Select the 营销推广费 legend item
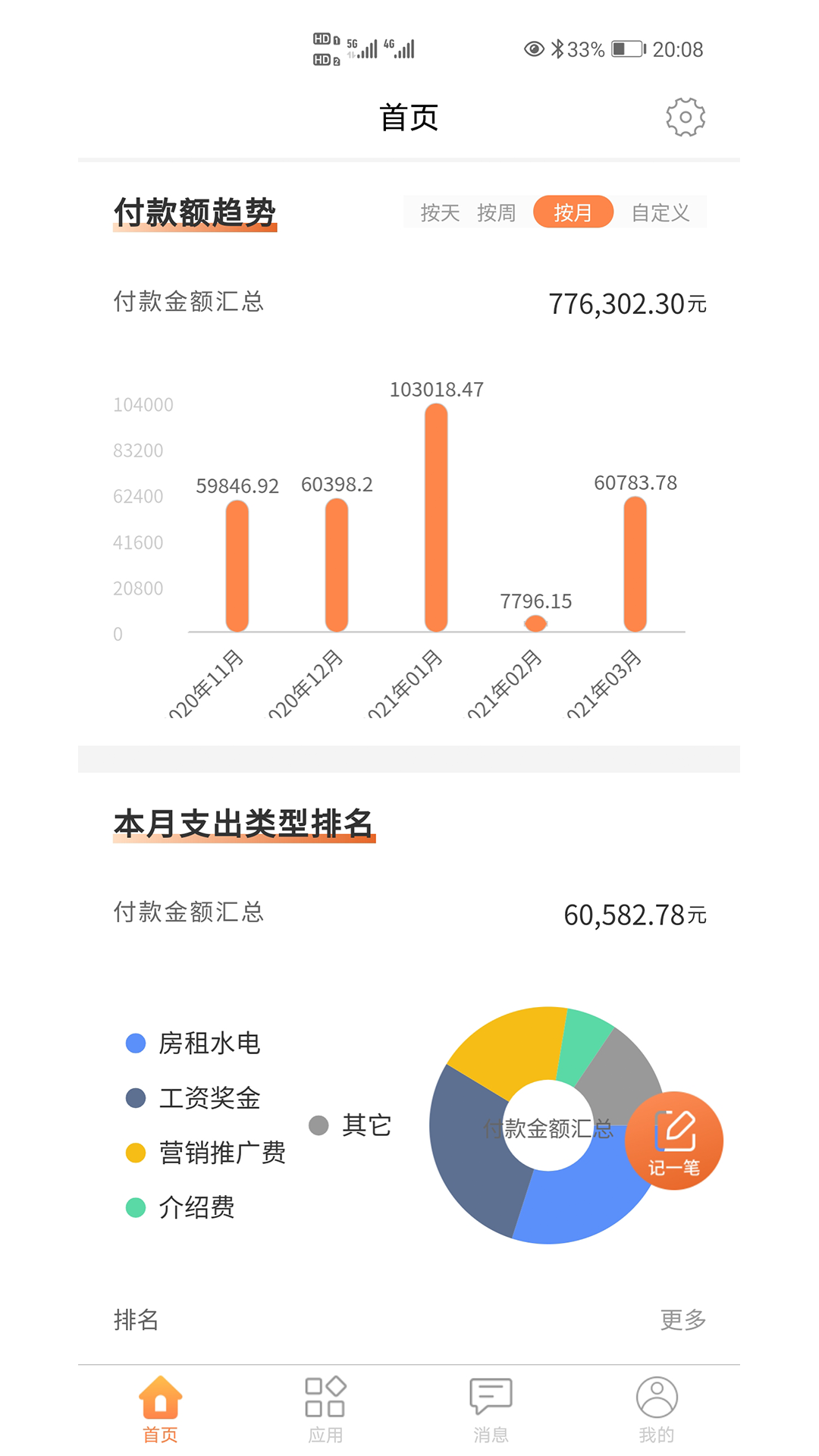Screen dimensions: 819x1456 point(223,1153)
